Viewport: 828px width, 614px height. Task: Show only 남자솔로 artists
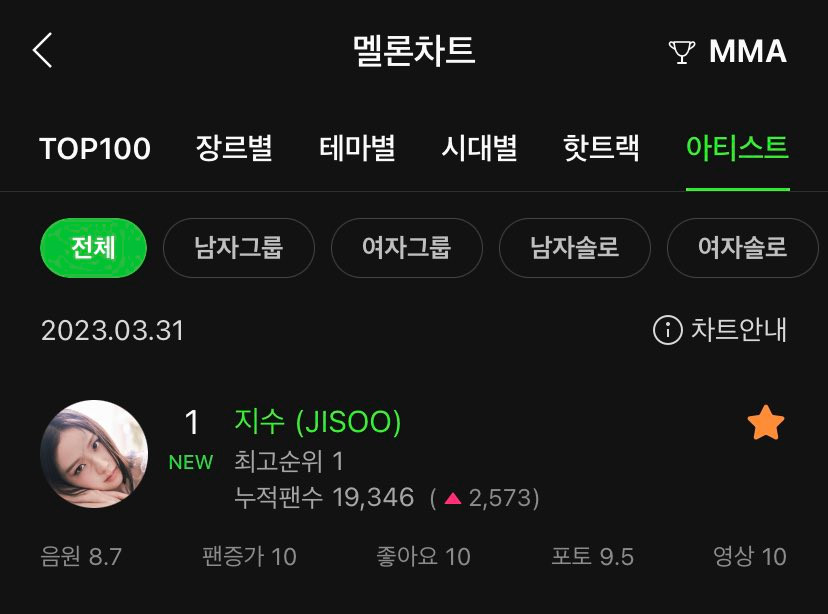click(574, 247)
